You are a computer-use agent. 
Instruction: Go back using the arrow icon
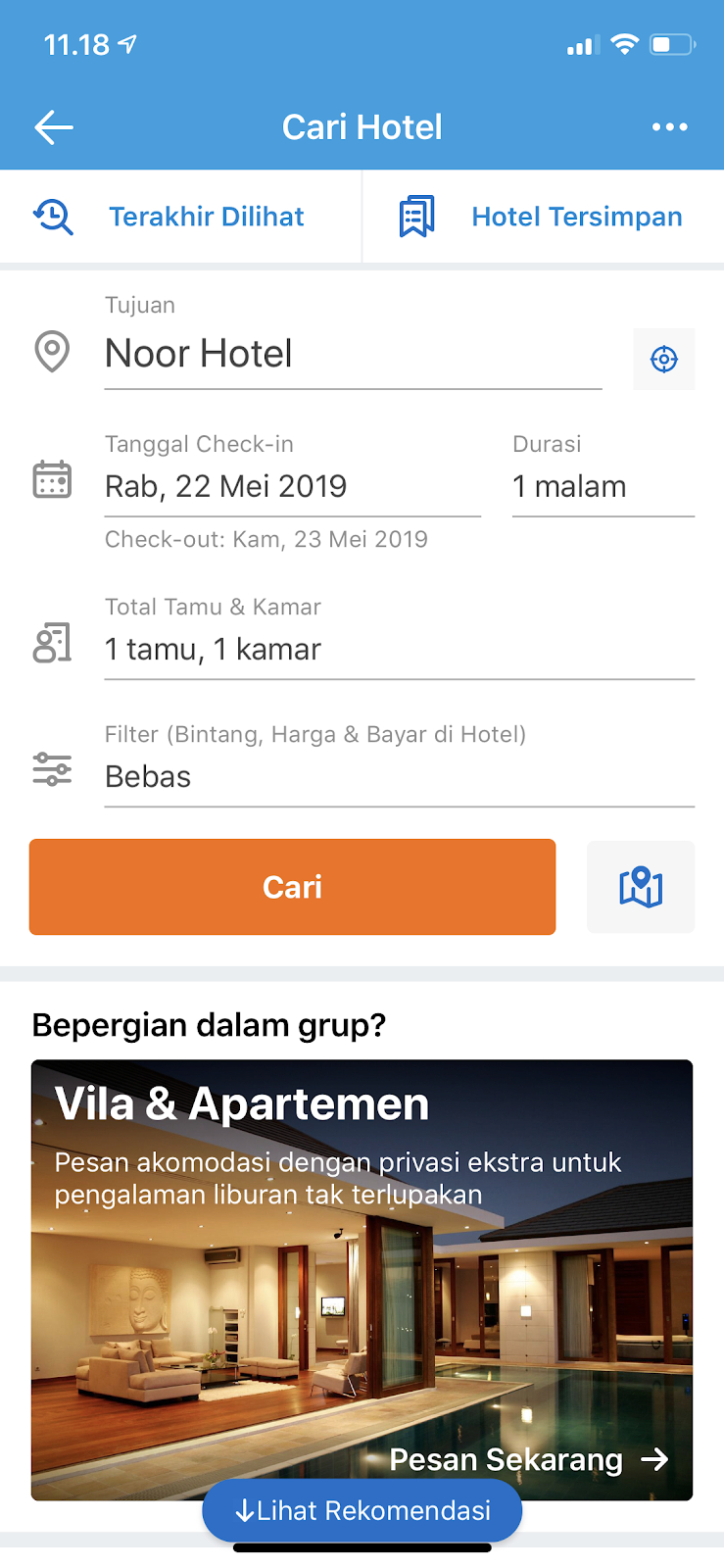click(54, 127)
